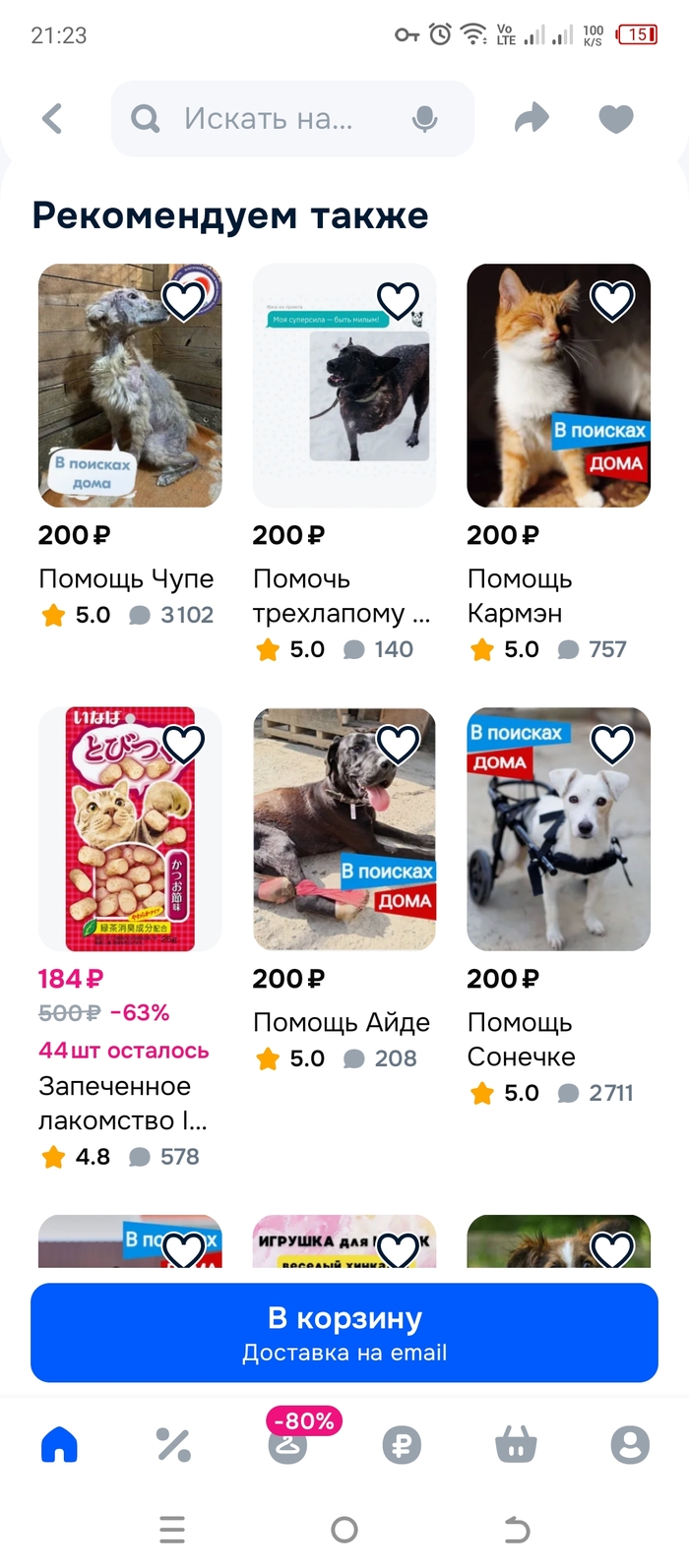Favorite the "Помочь трехлапому" item

tap(399, 300)
